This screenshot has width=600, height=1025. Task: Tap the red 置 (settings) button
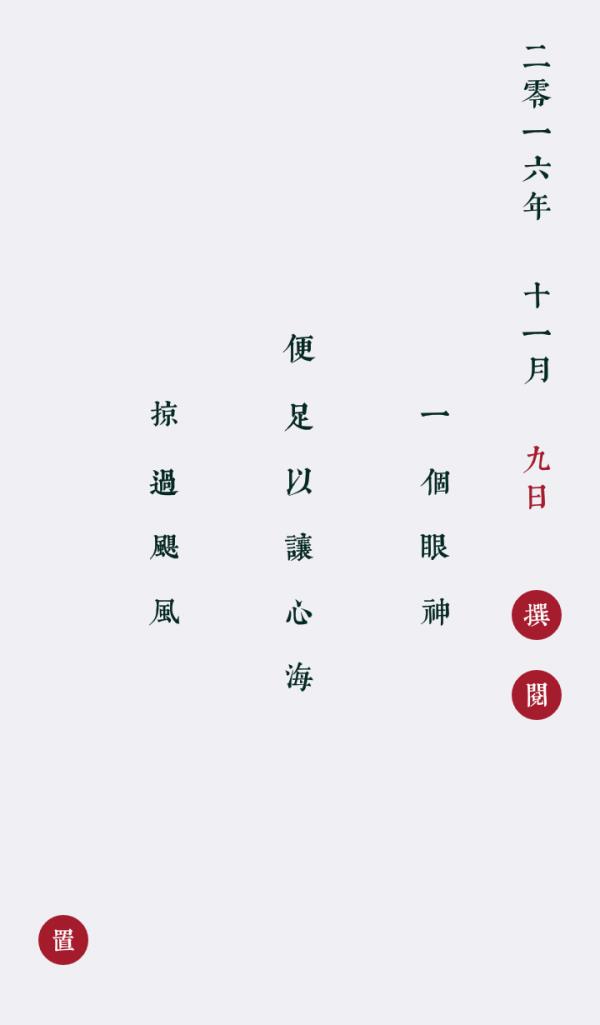[x=63, y=940]
